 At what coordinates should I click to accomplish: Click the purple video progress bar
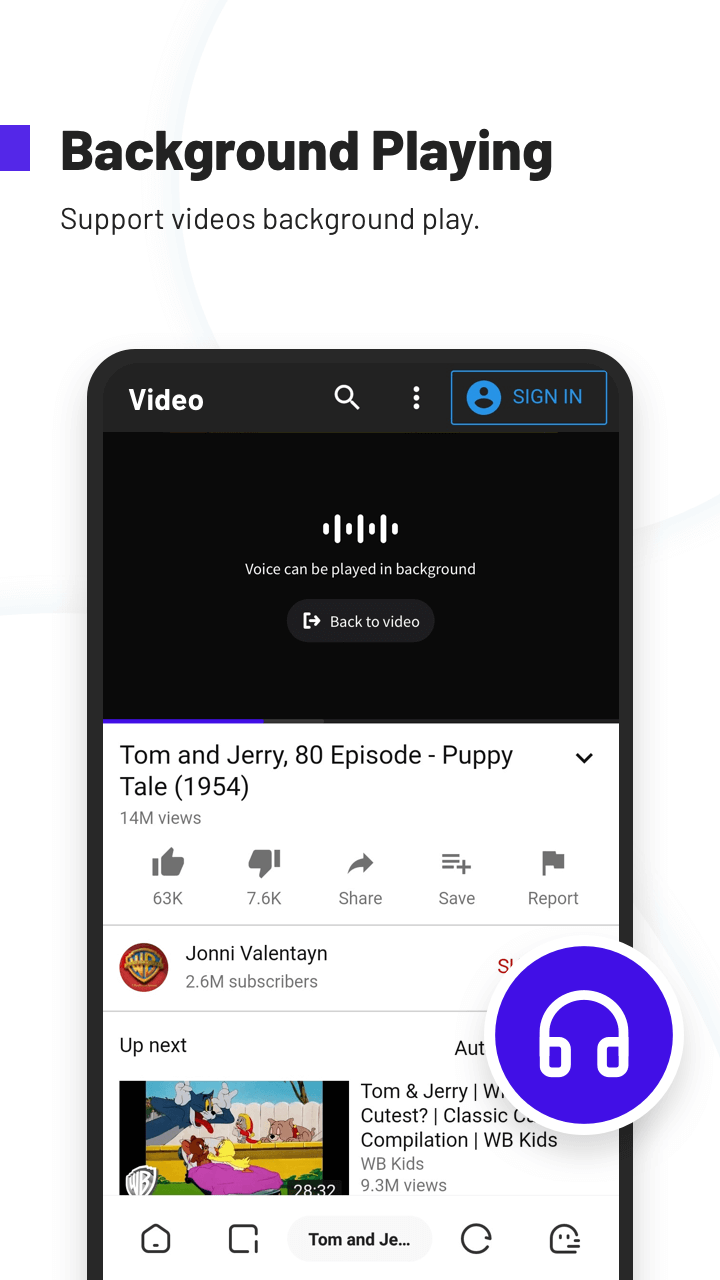click(x=183, y=720)
